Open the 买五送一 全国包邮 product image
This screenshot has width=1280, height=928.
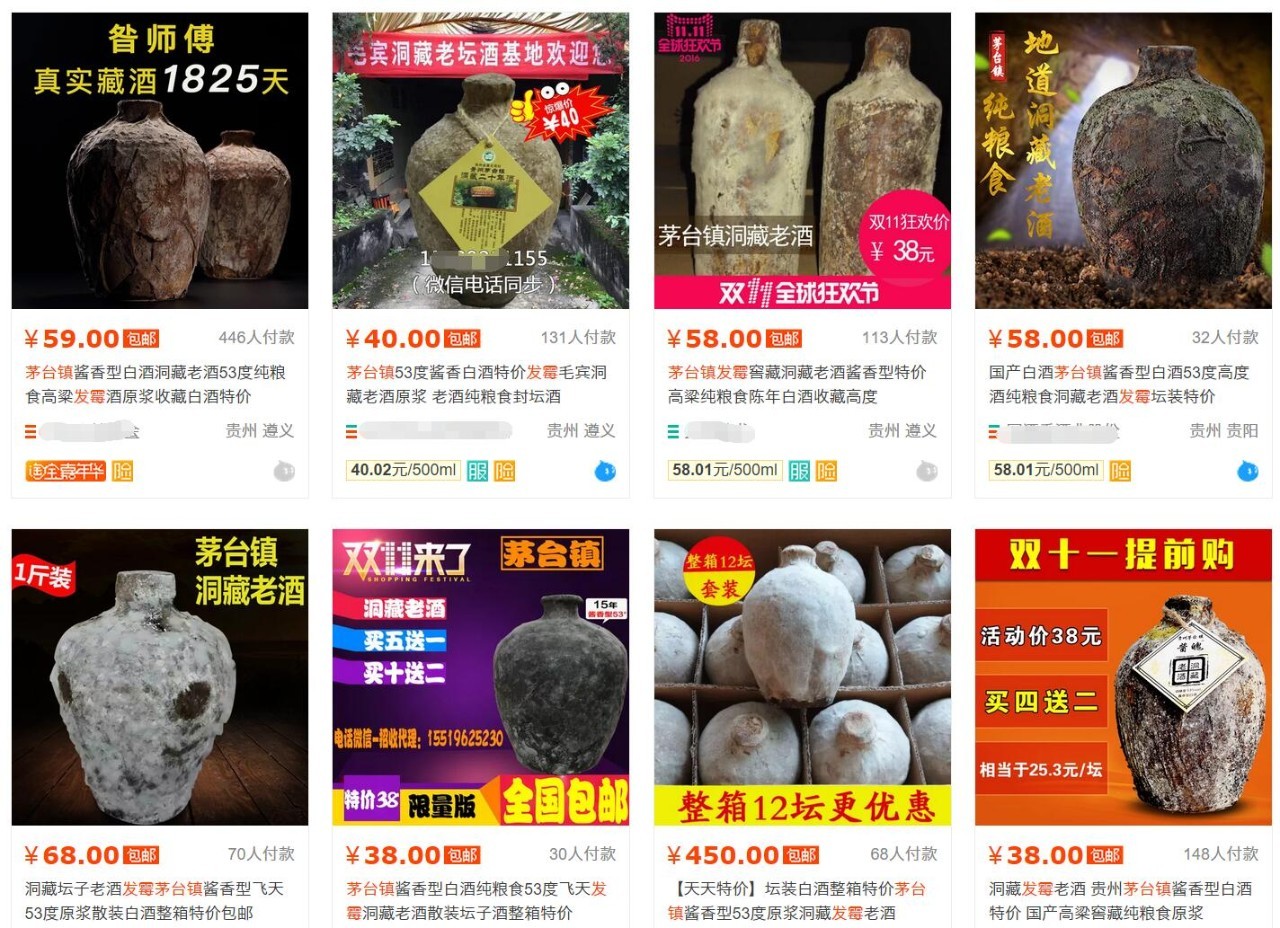480,677
